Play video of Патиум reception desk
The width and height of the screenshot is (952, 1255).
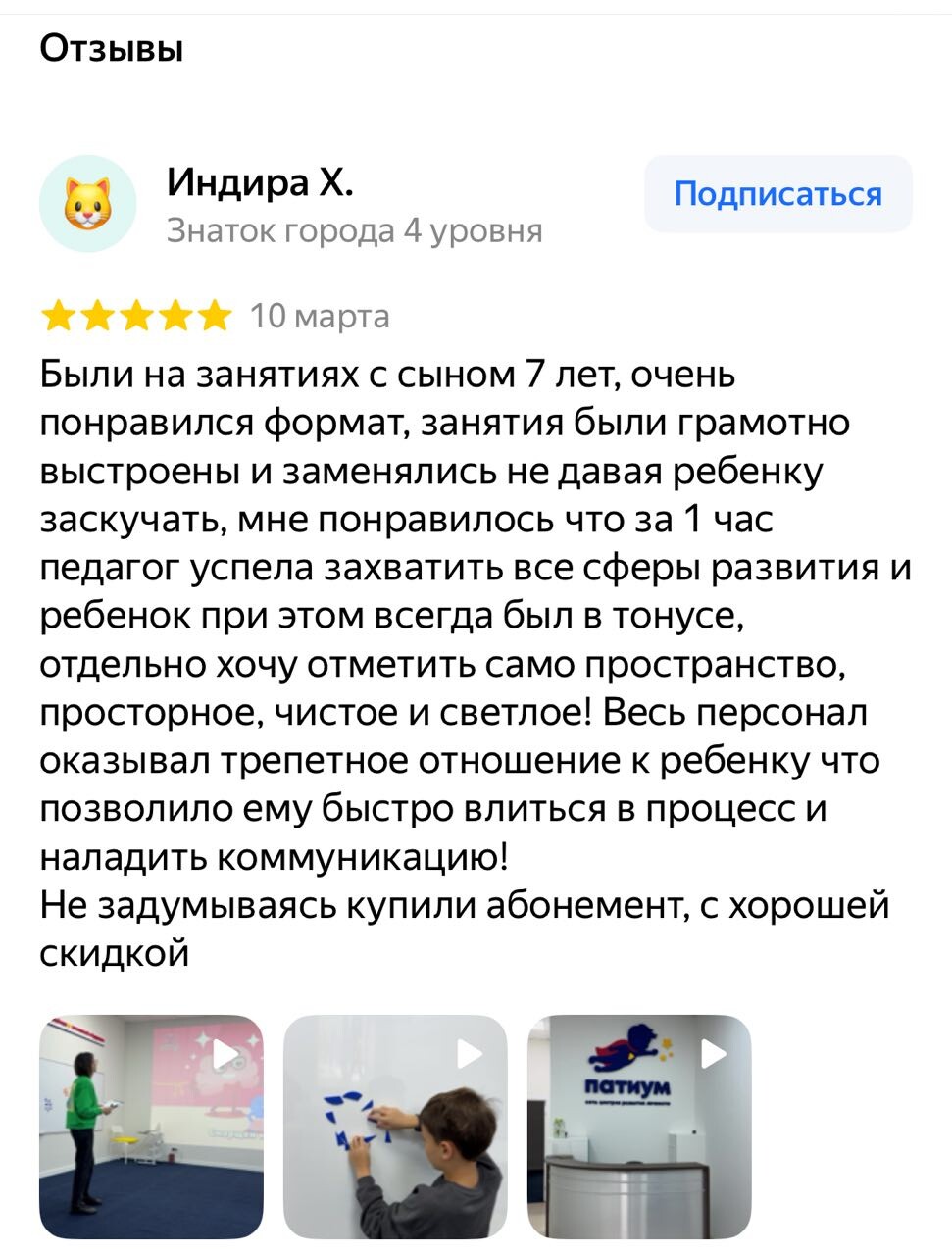pos(639,1126)
